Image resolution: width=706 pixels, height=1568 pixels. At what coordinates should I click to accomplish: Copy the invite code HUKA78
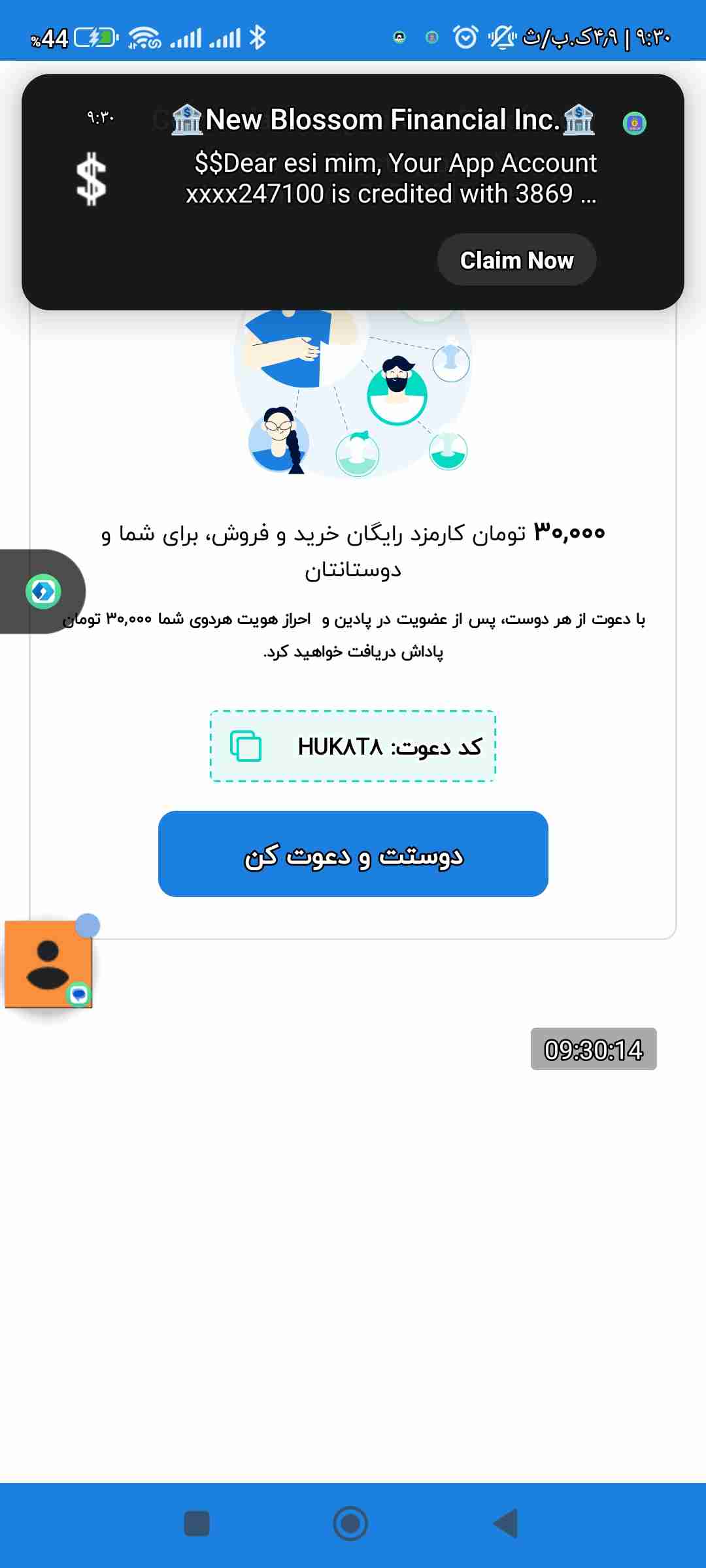(x=246, y=746)
